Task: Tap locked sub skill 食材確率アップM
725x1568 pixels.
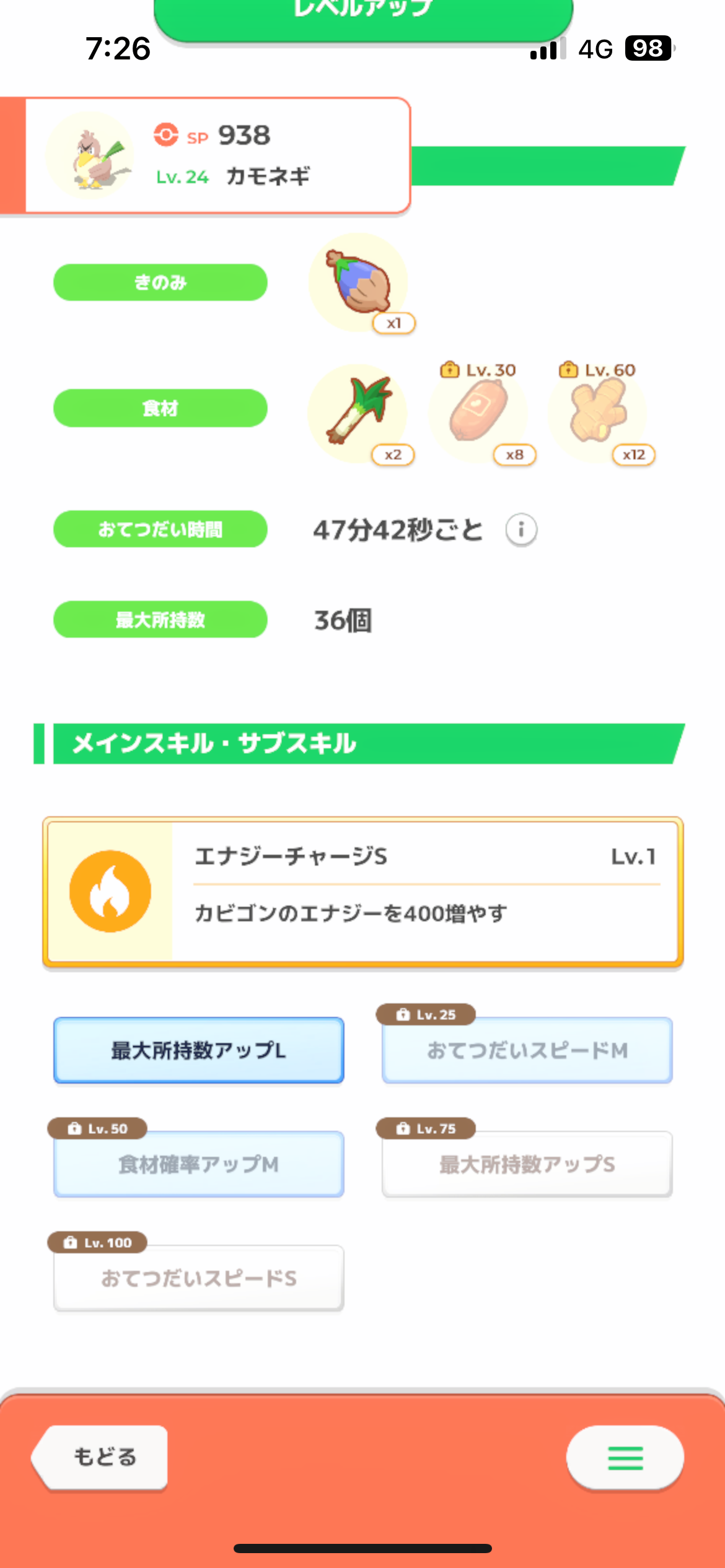Action: [199, 1164]
